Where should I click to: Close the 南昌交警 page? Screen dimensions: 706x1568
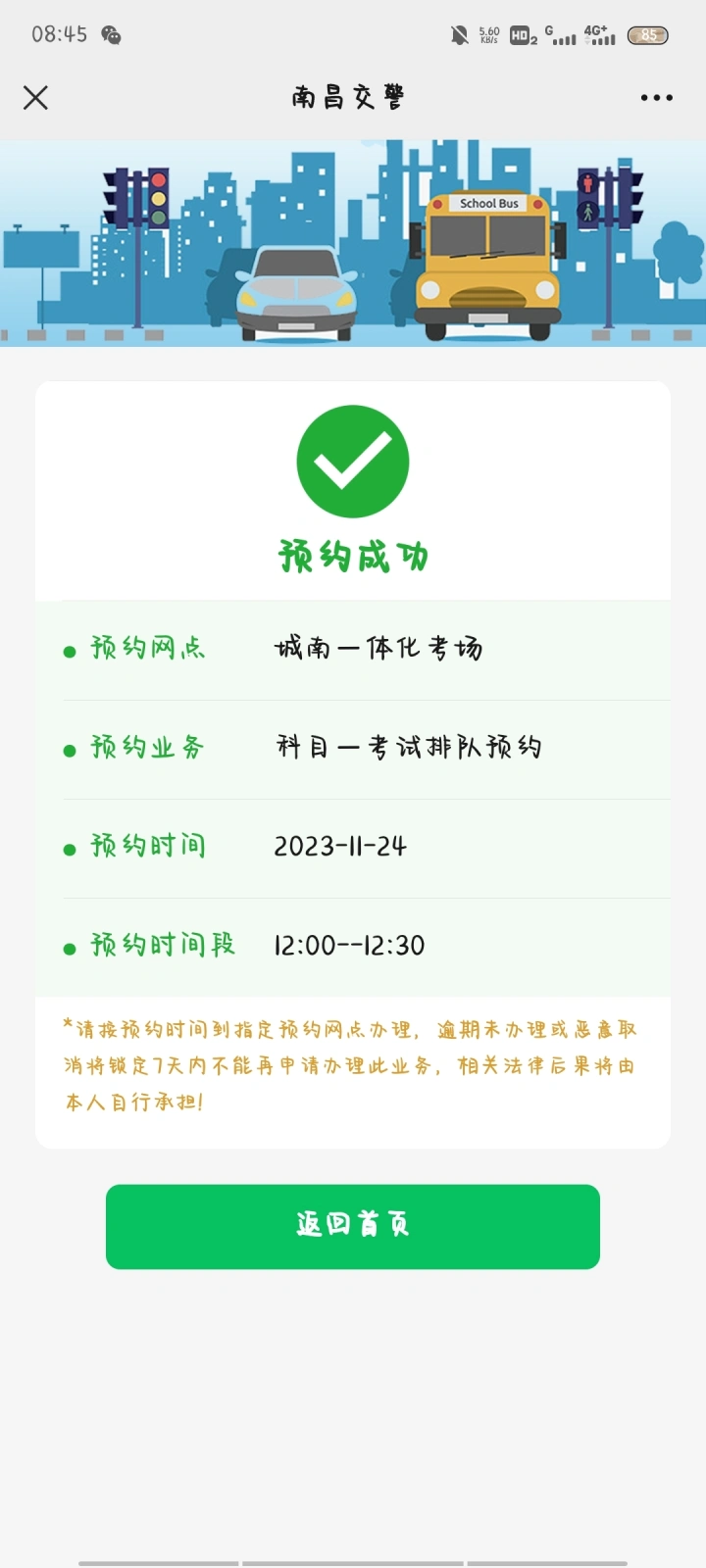pos(35,97)
